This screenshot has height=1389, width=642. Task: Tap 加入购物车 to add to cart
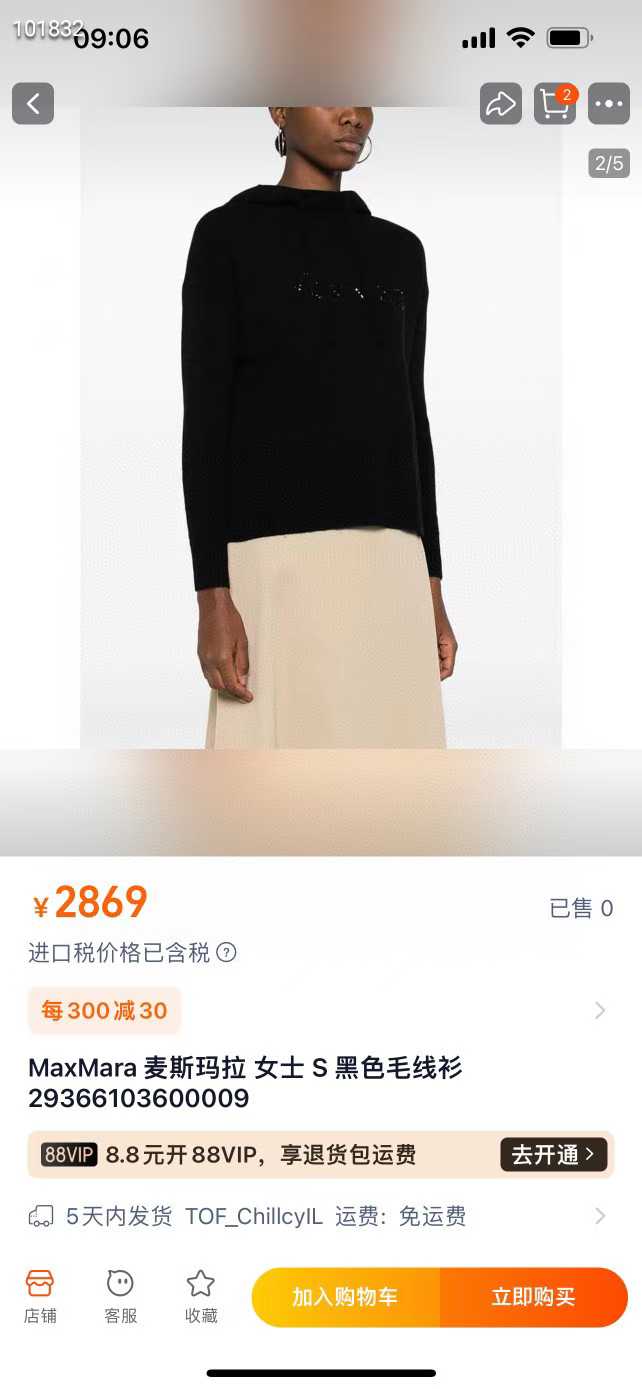(x=345, y=1297)
